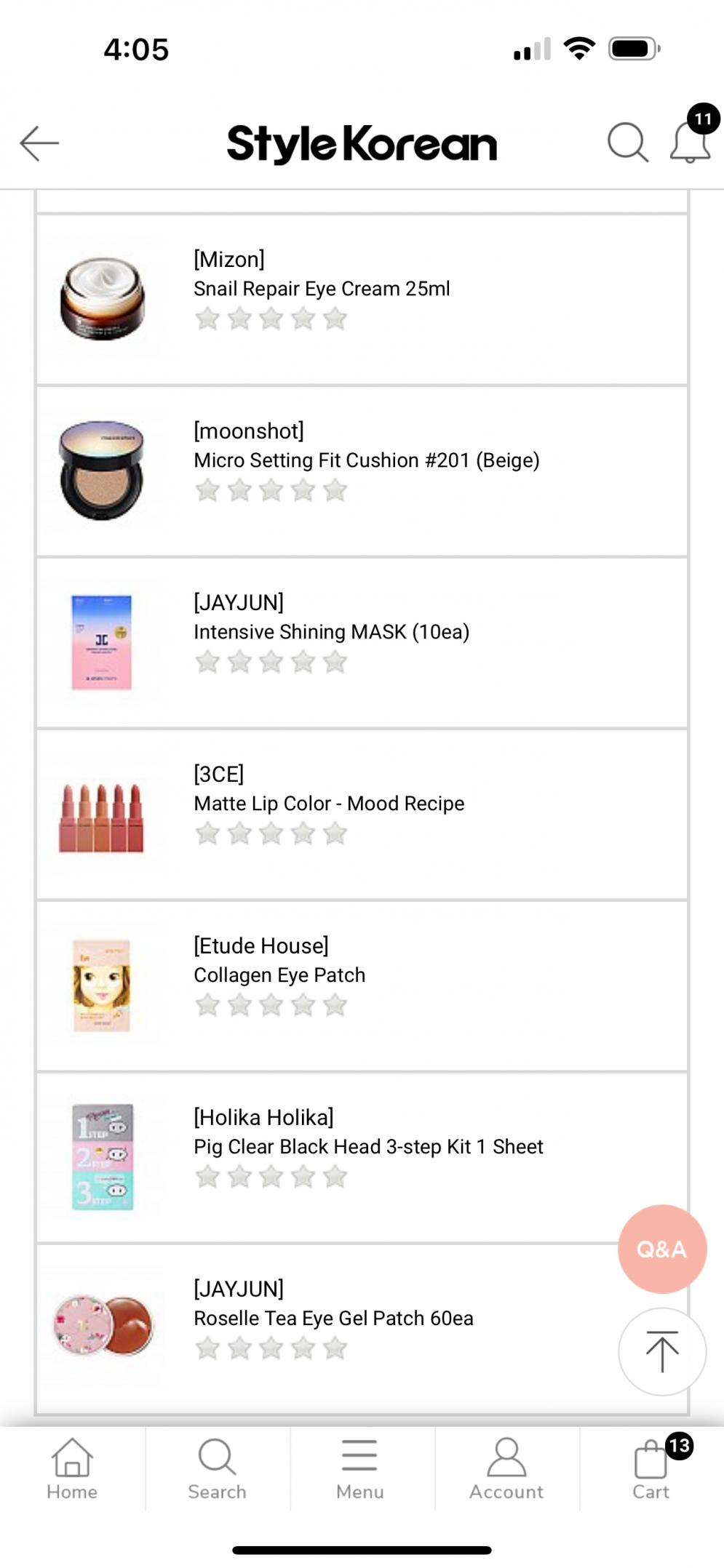Open the Cart tab

click(651, 1469)
